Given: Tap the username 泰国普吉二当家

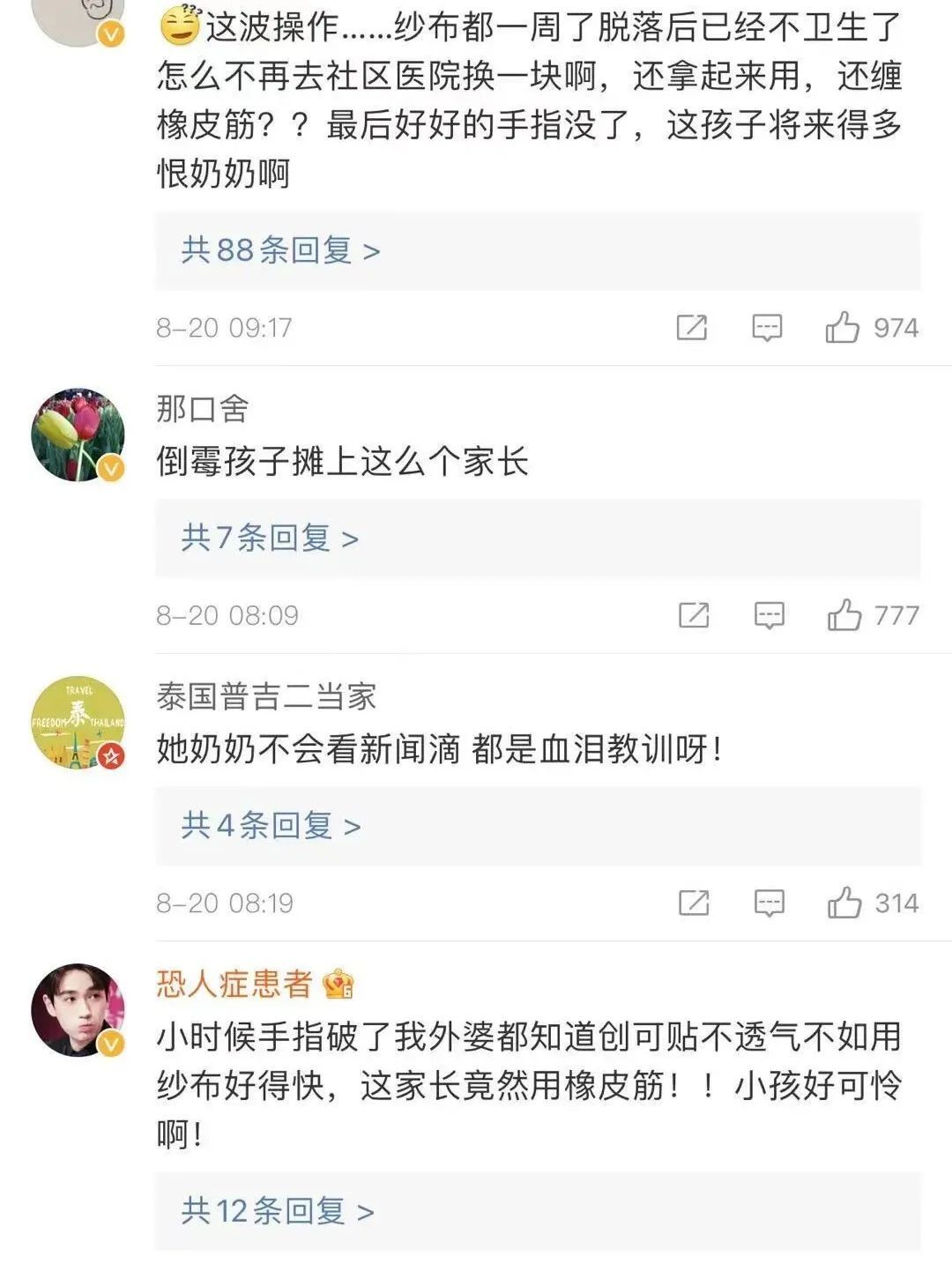Looking at the screenshot, I should [x=266, y=697].
